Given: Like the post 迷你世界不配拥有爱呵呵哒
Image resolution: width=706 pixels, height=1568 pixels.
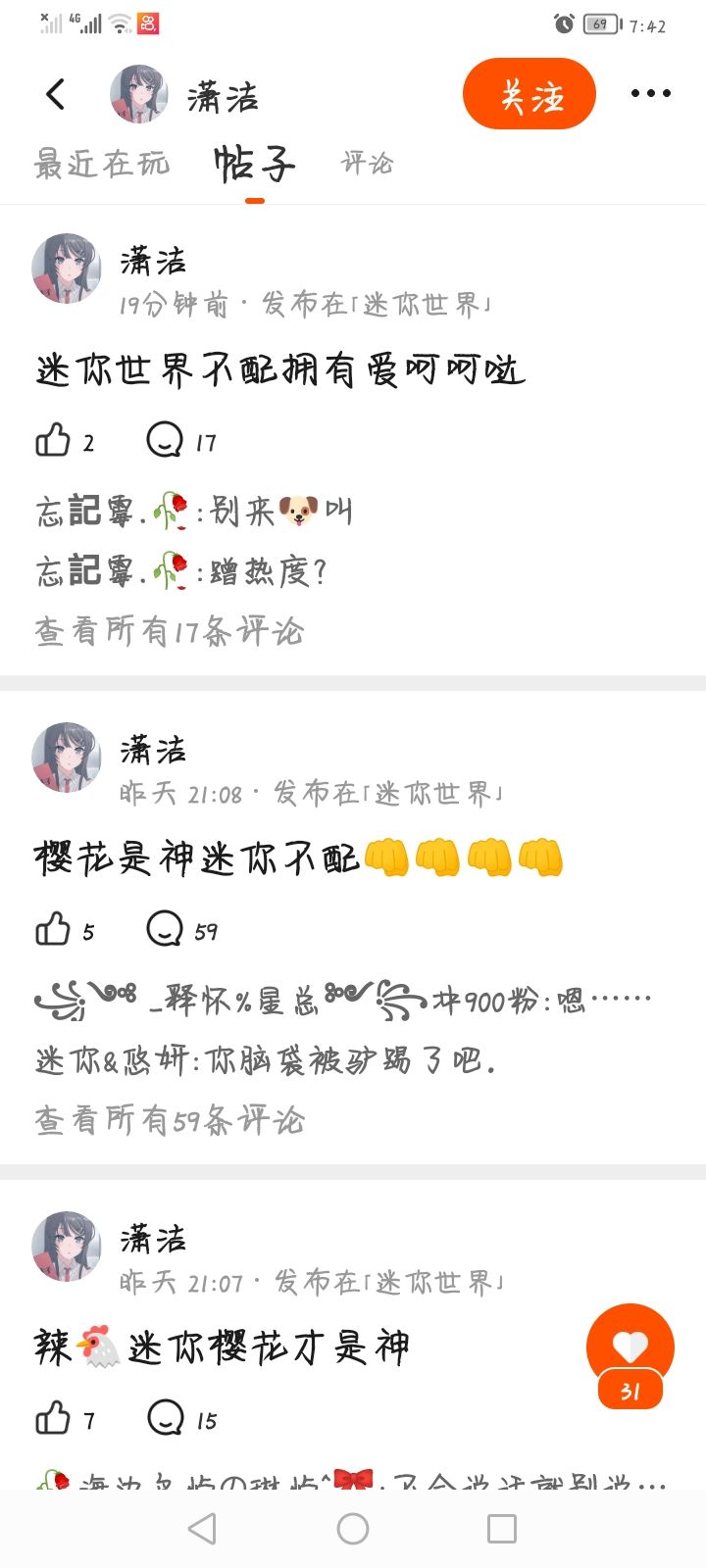Looking at the screenshot, I should coord(53,441).
